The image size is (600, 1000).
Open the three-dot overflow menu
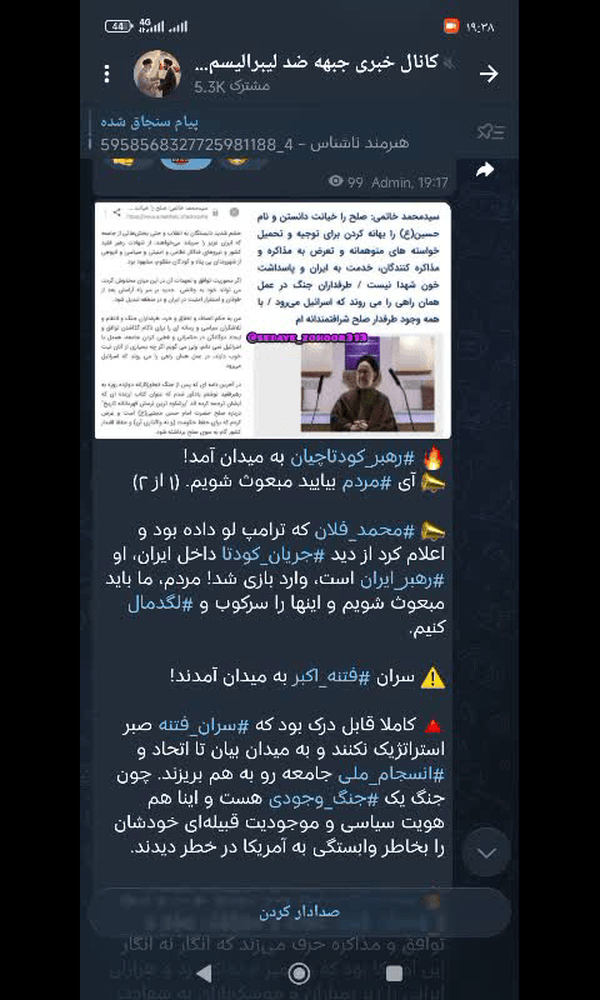[106, 74]
